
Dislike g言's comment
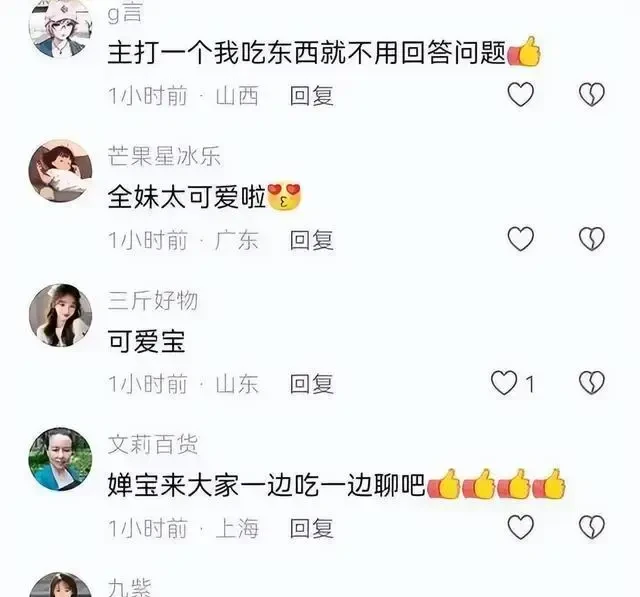point(592,95)
